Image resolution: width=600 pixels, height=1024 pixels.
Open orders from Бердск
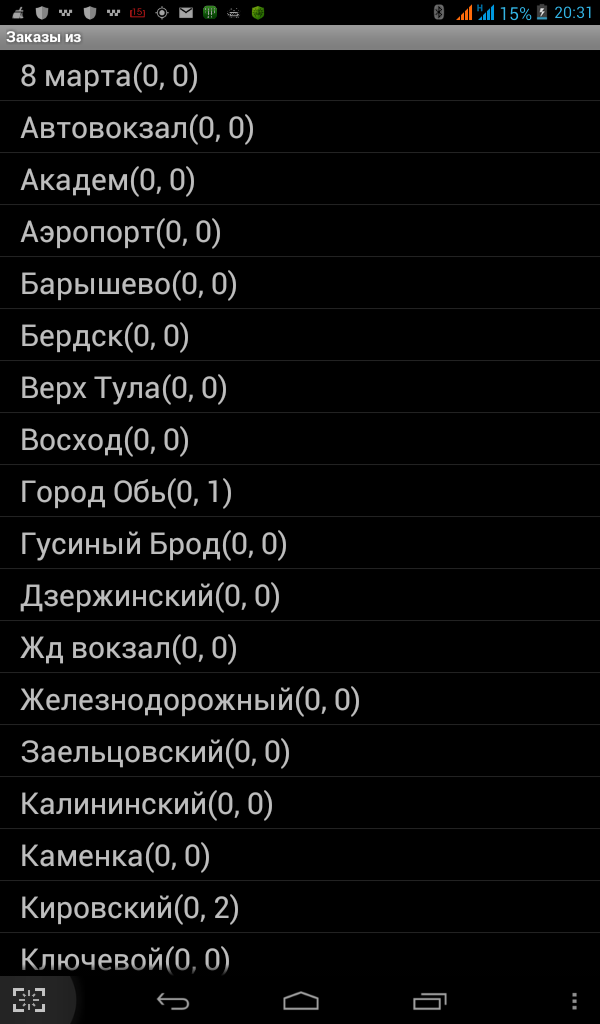[x=300, y=336]
